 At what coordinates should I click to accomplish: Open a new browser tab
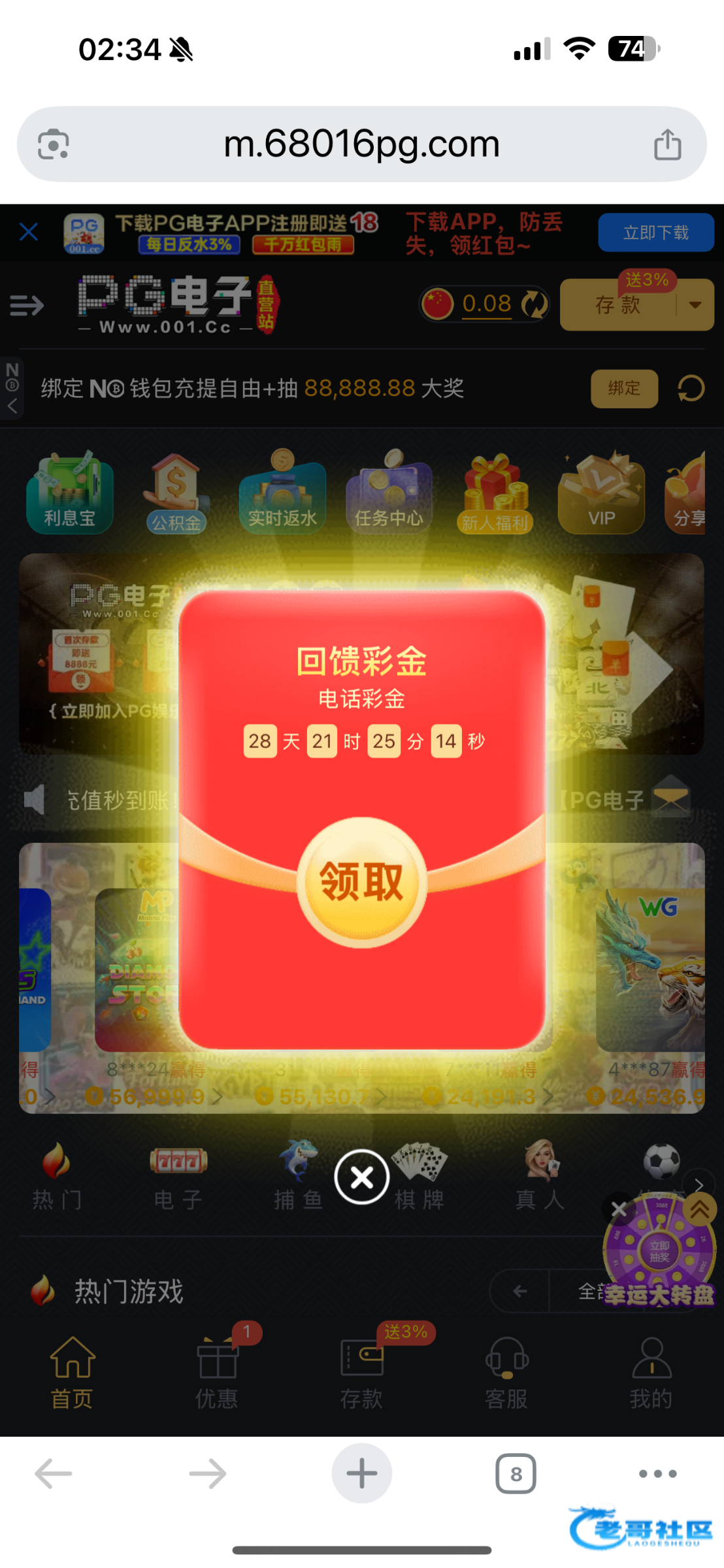point(361,1474)
